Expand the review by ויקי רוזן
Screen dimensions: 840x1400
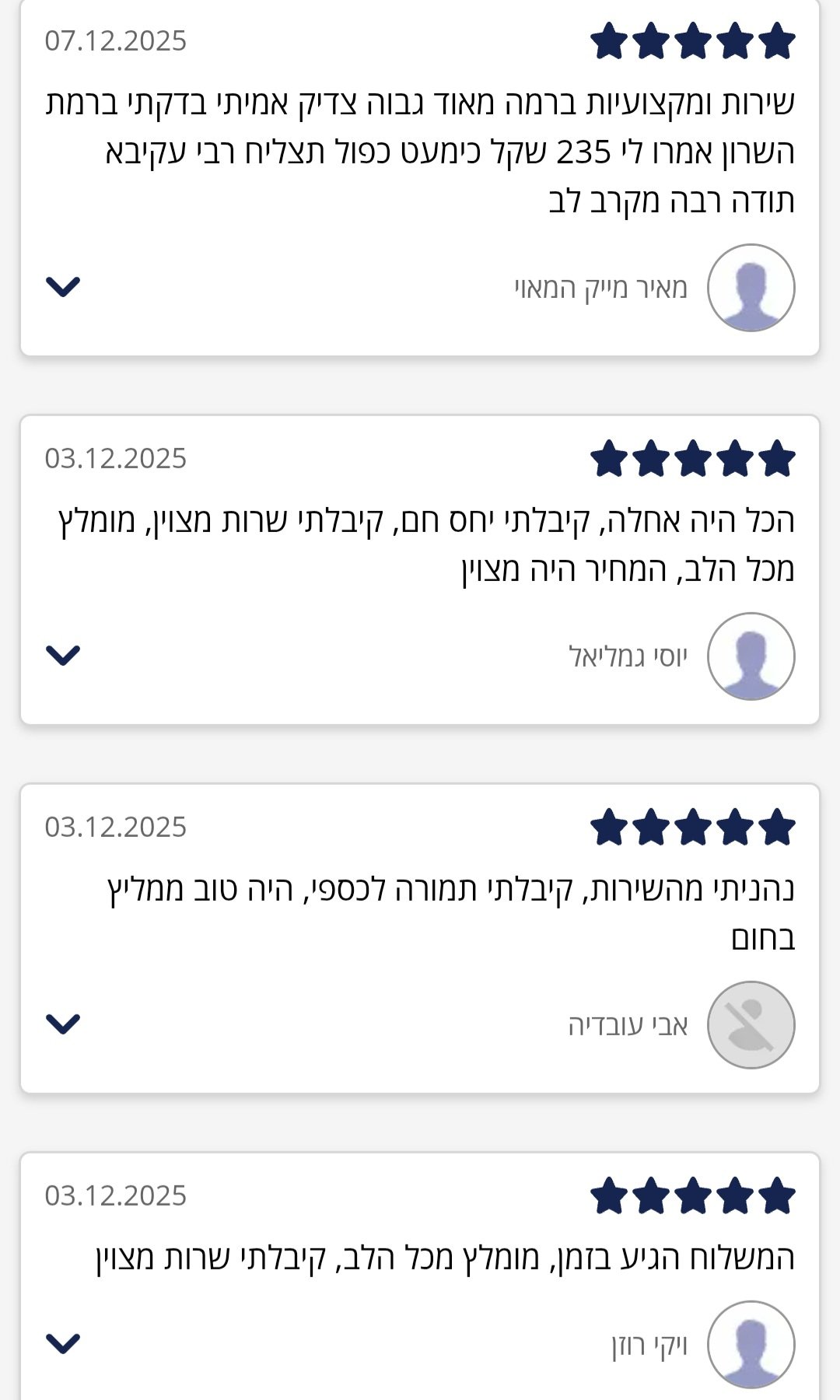63,1343
